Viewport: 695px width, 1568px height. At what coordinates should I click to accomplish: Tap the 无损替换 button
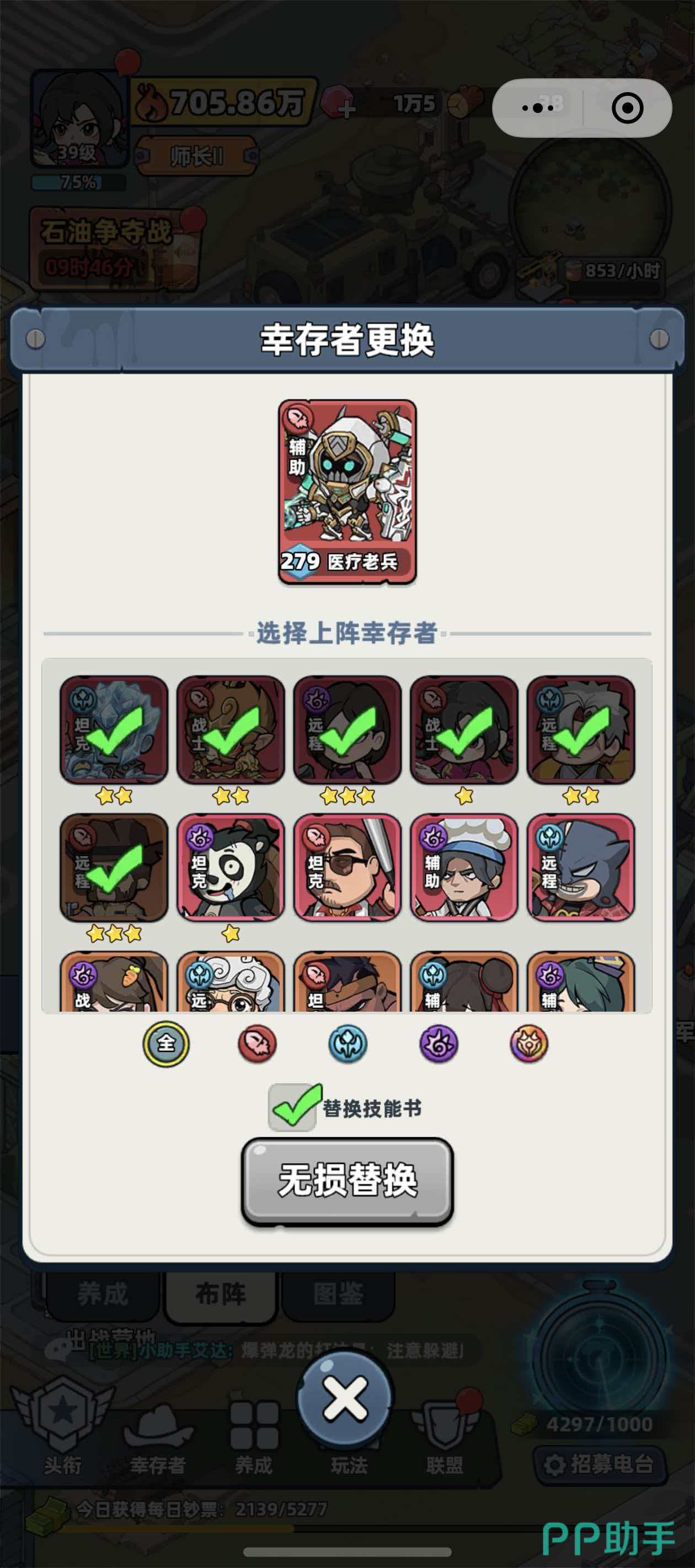347,1180
